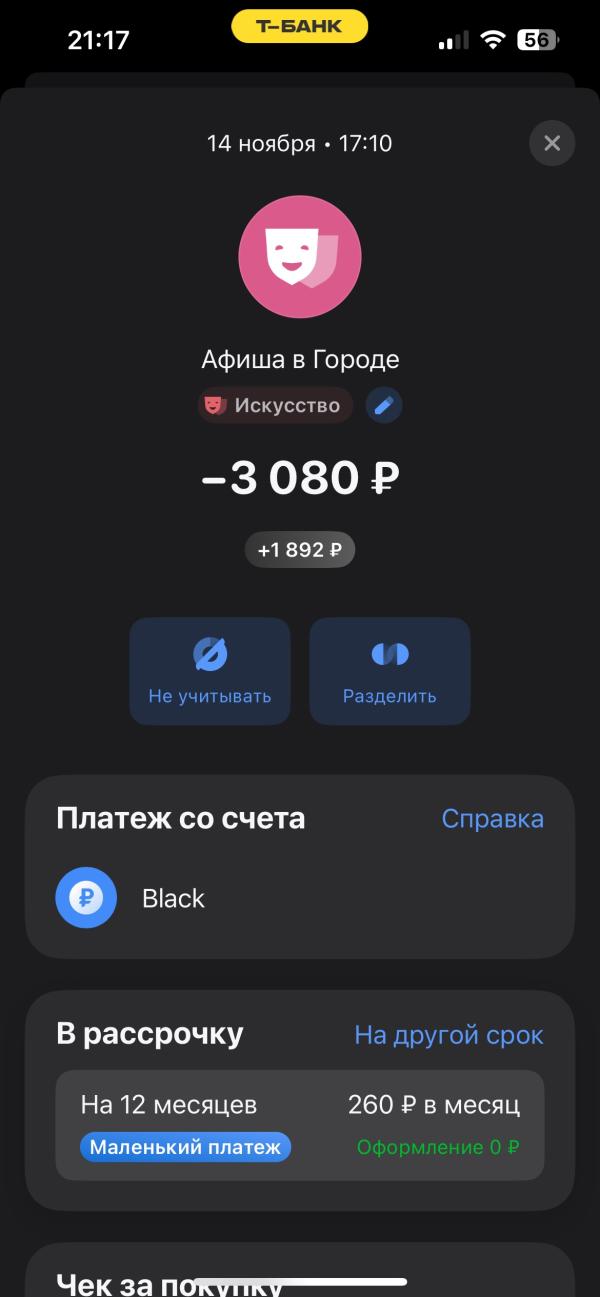Split the payment with Разделить
Viewport: 600px width, 1297px height.
pos(390,670)
